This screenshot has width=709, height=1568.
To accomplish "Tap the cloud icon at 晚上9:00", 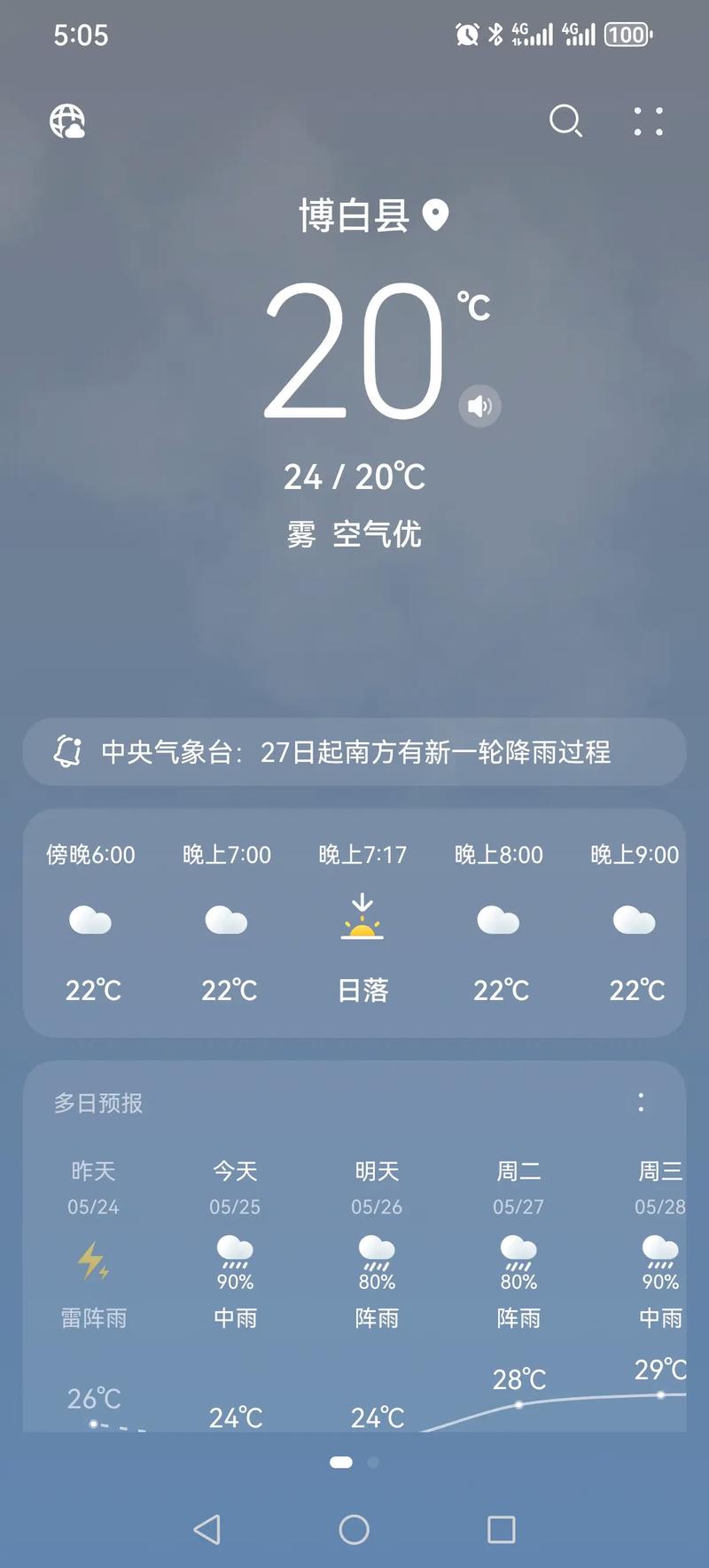I will point(635,921).
